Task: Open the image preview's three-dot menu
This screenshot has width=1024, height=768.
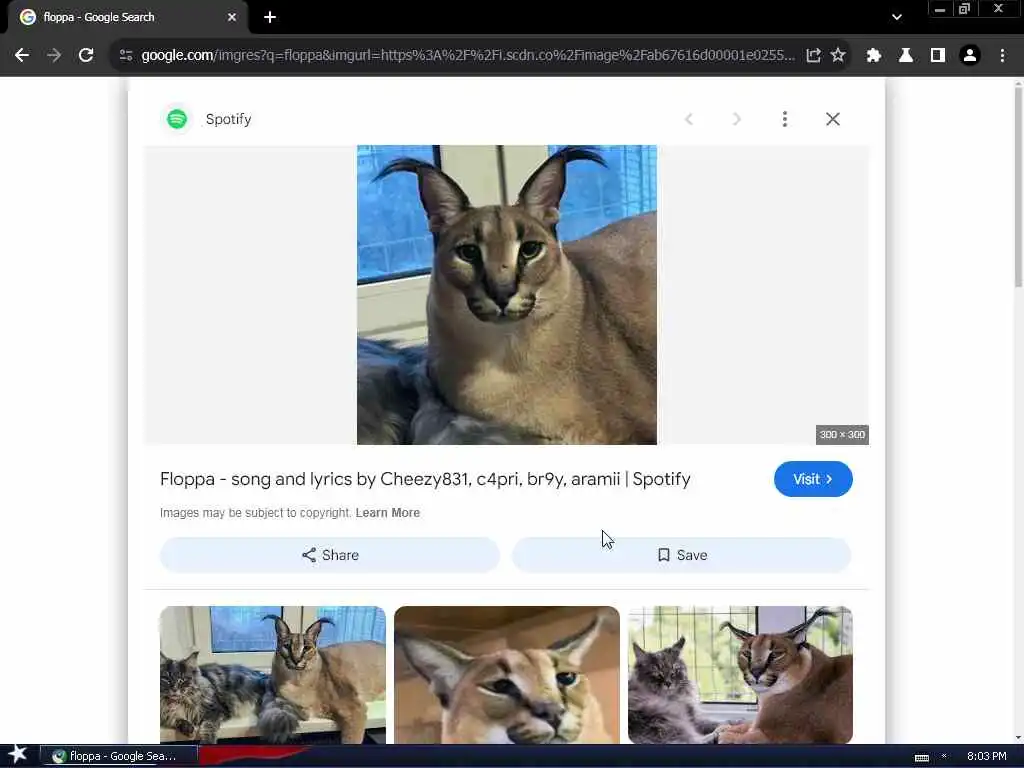Action: (x=785, y=119)
